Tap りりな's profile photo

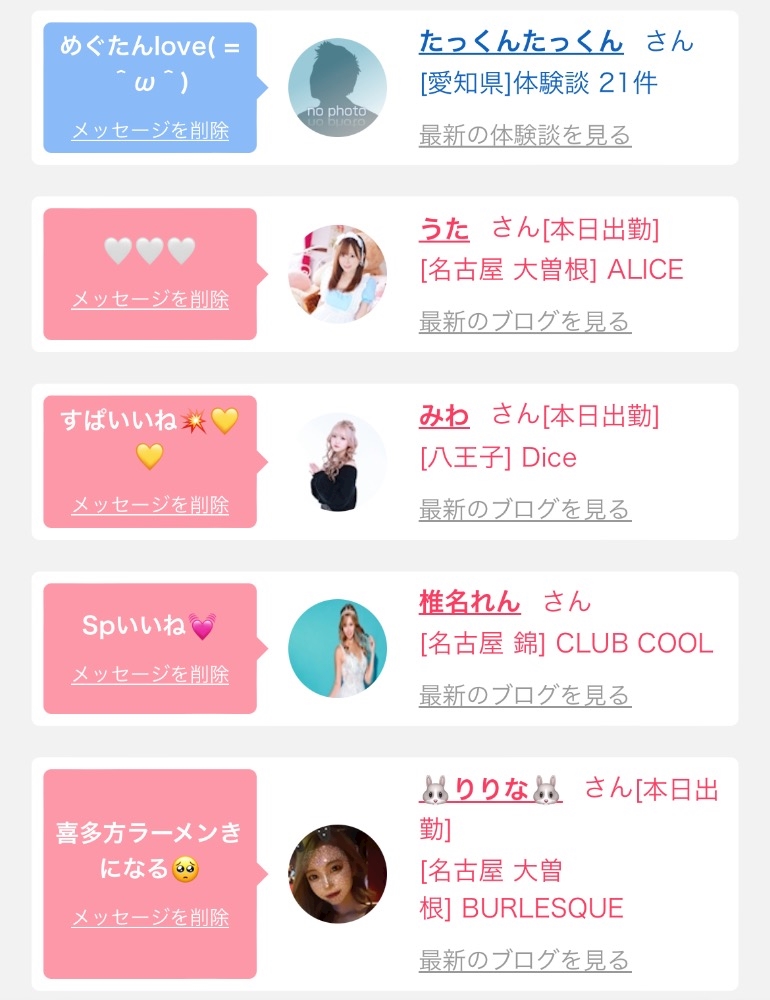click(337, 874)
